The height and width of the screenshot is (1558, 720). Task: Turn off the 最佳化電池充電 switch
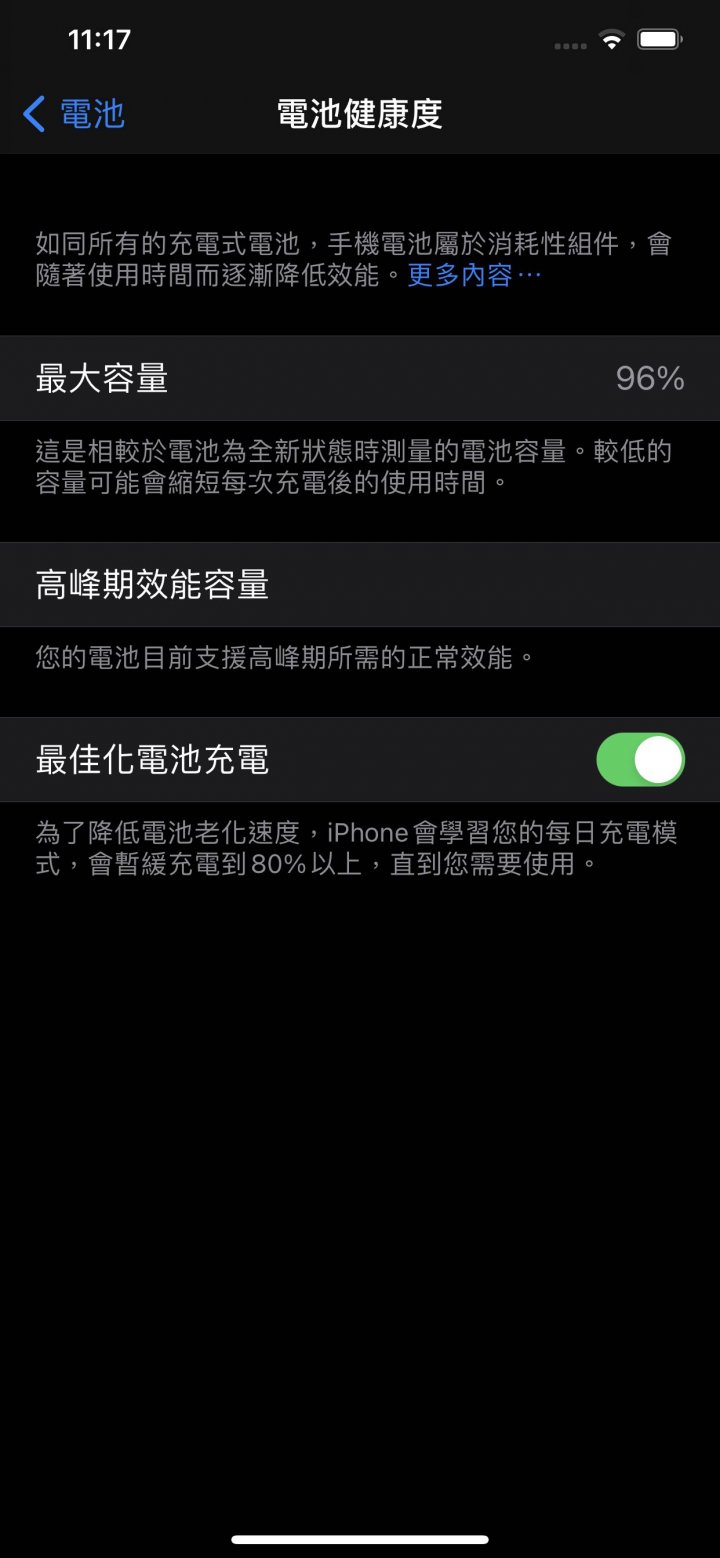641,760
